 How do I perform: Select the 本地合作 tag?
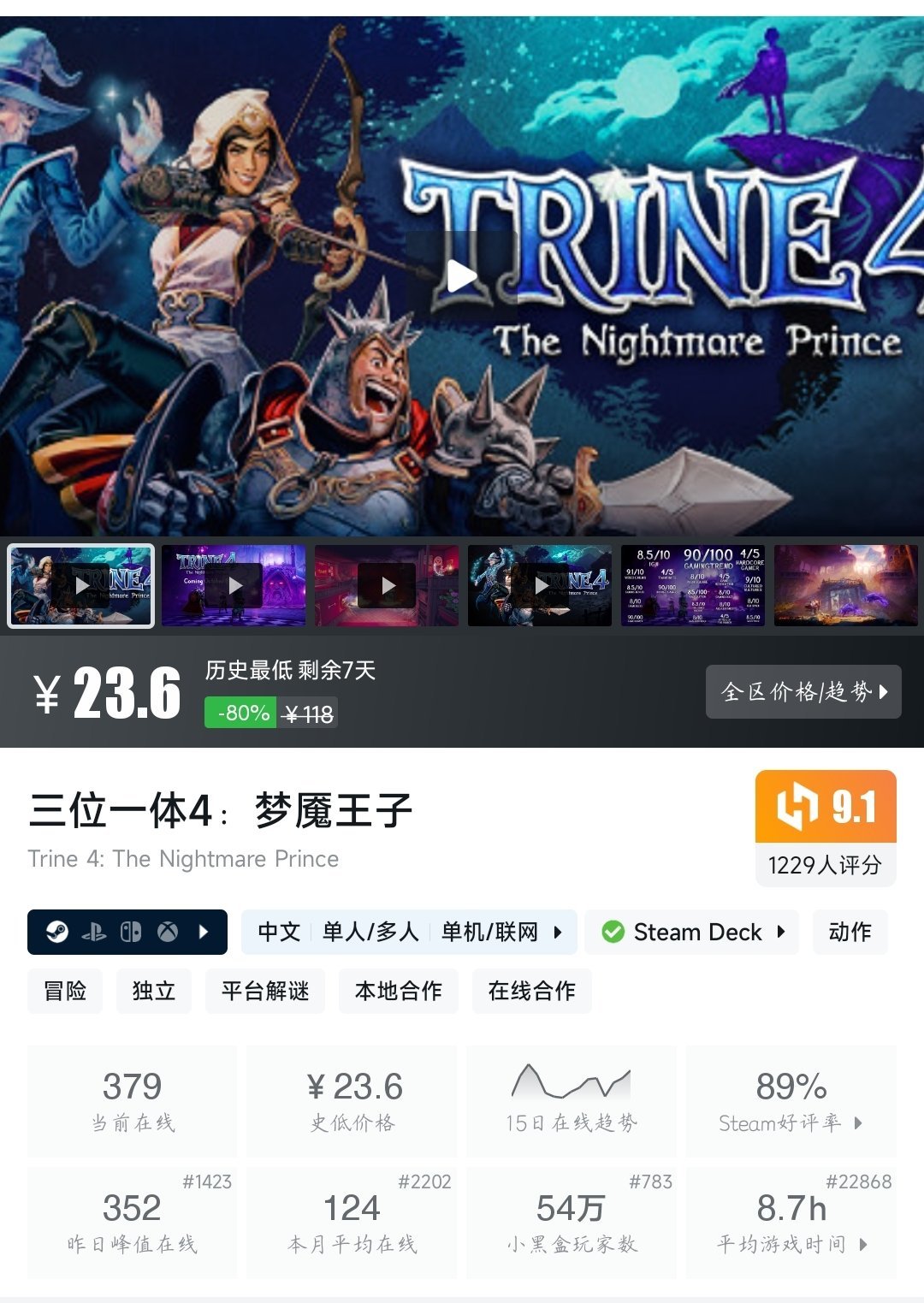[399, 991]
